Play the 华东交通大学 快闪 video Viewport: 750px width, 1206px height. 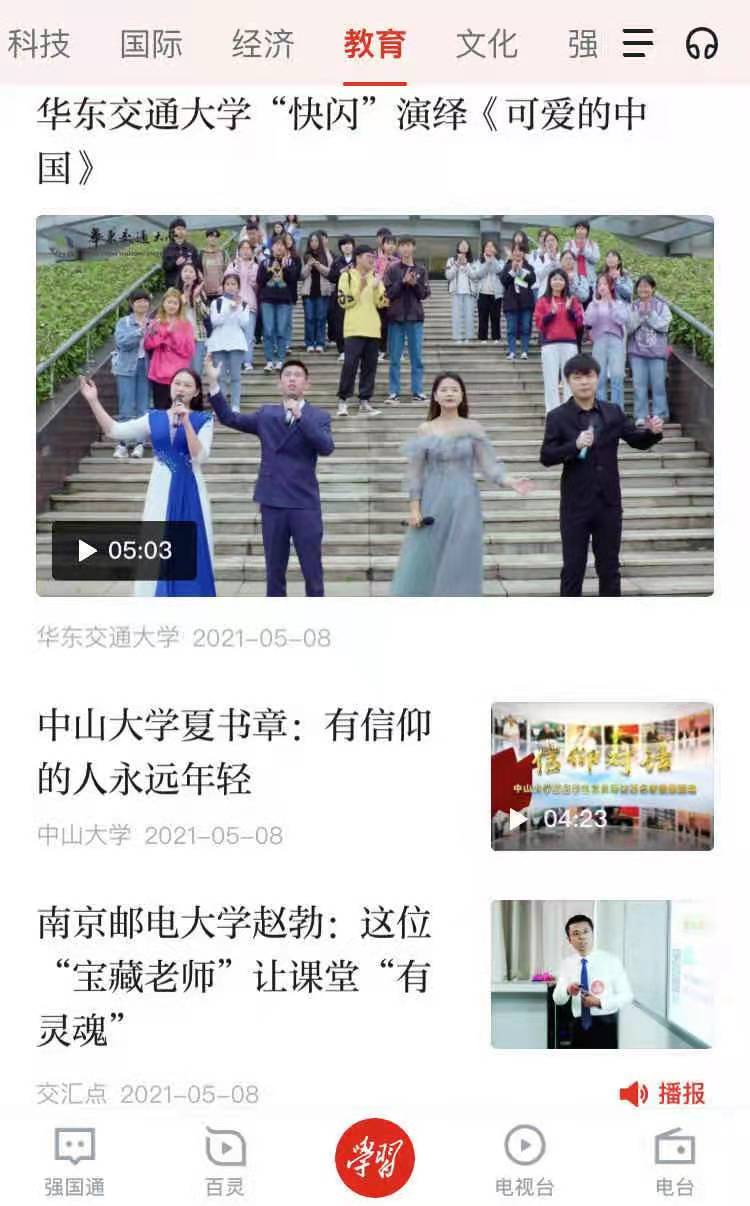(x=124, y=550)
